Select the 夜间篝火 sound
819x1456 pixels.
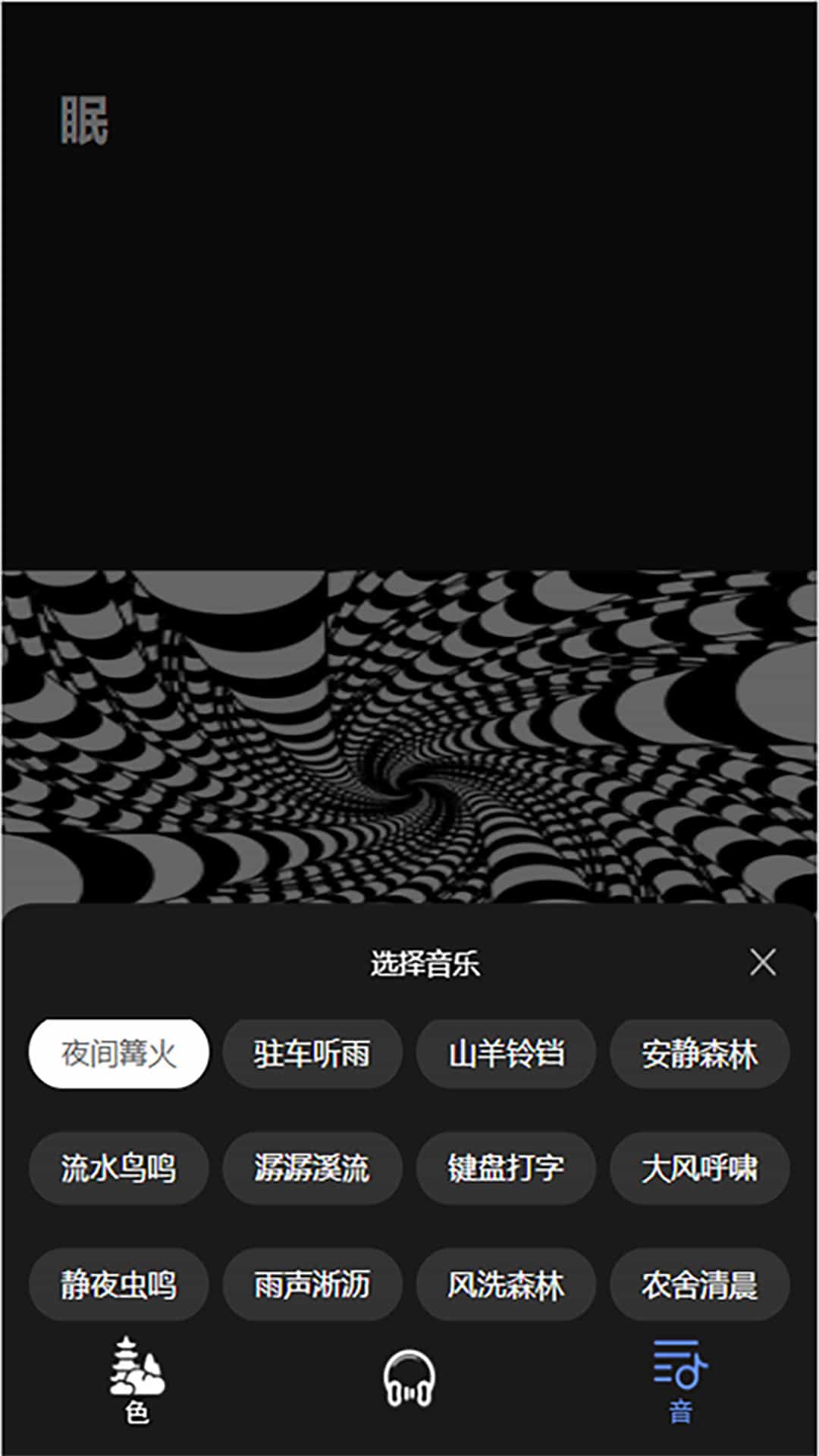coord(119,1053)
